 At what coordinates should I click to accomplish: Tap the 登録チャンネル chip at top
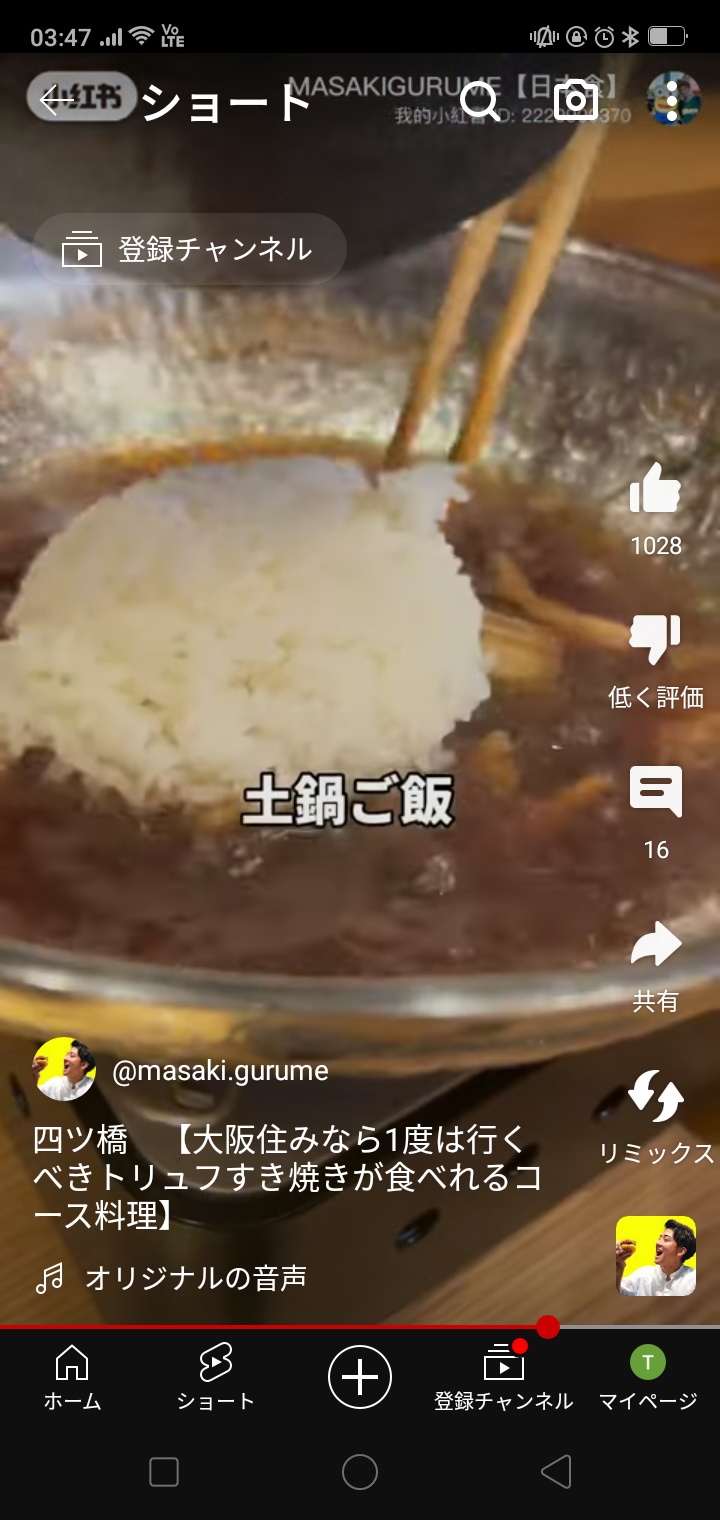point(190,249)
